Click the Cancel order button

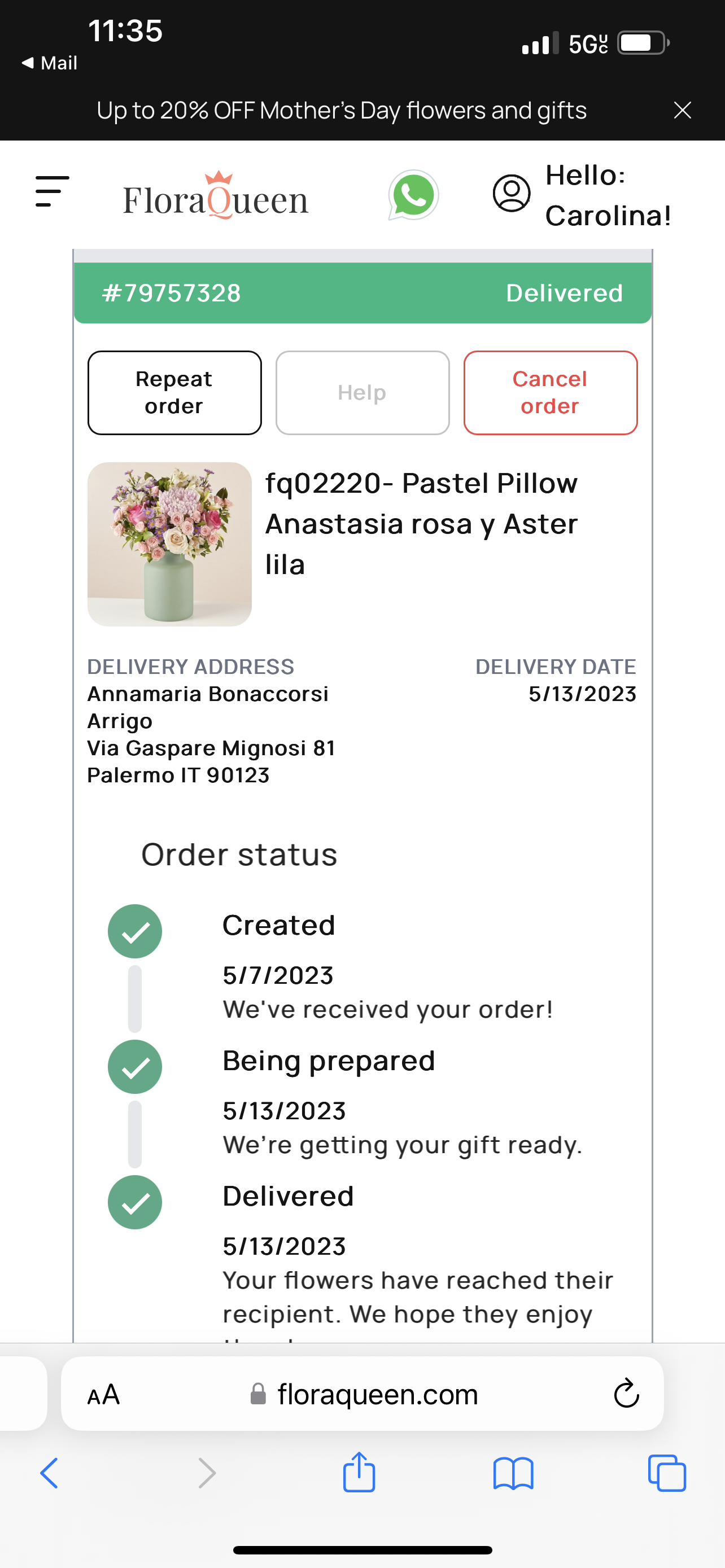coord(550,392)
